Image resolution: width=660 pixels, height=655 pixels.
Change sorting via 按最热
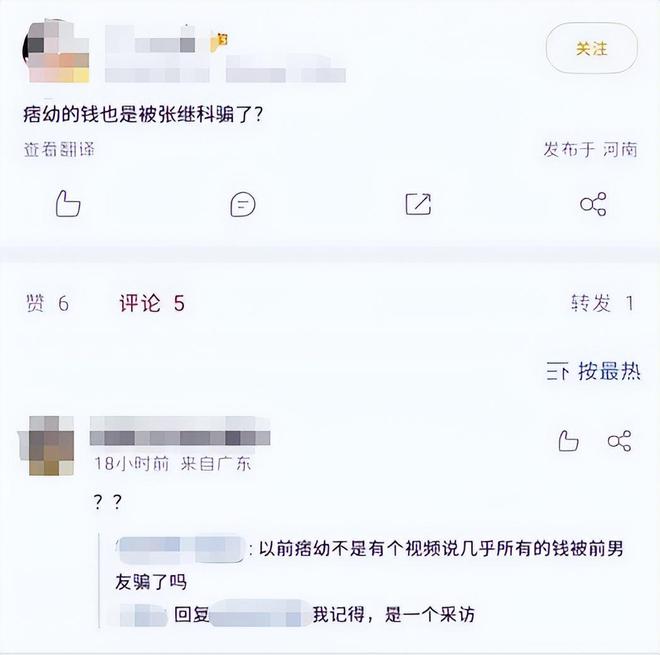coord(594,371)
